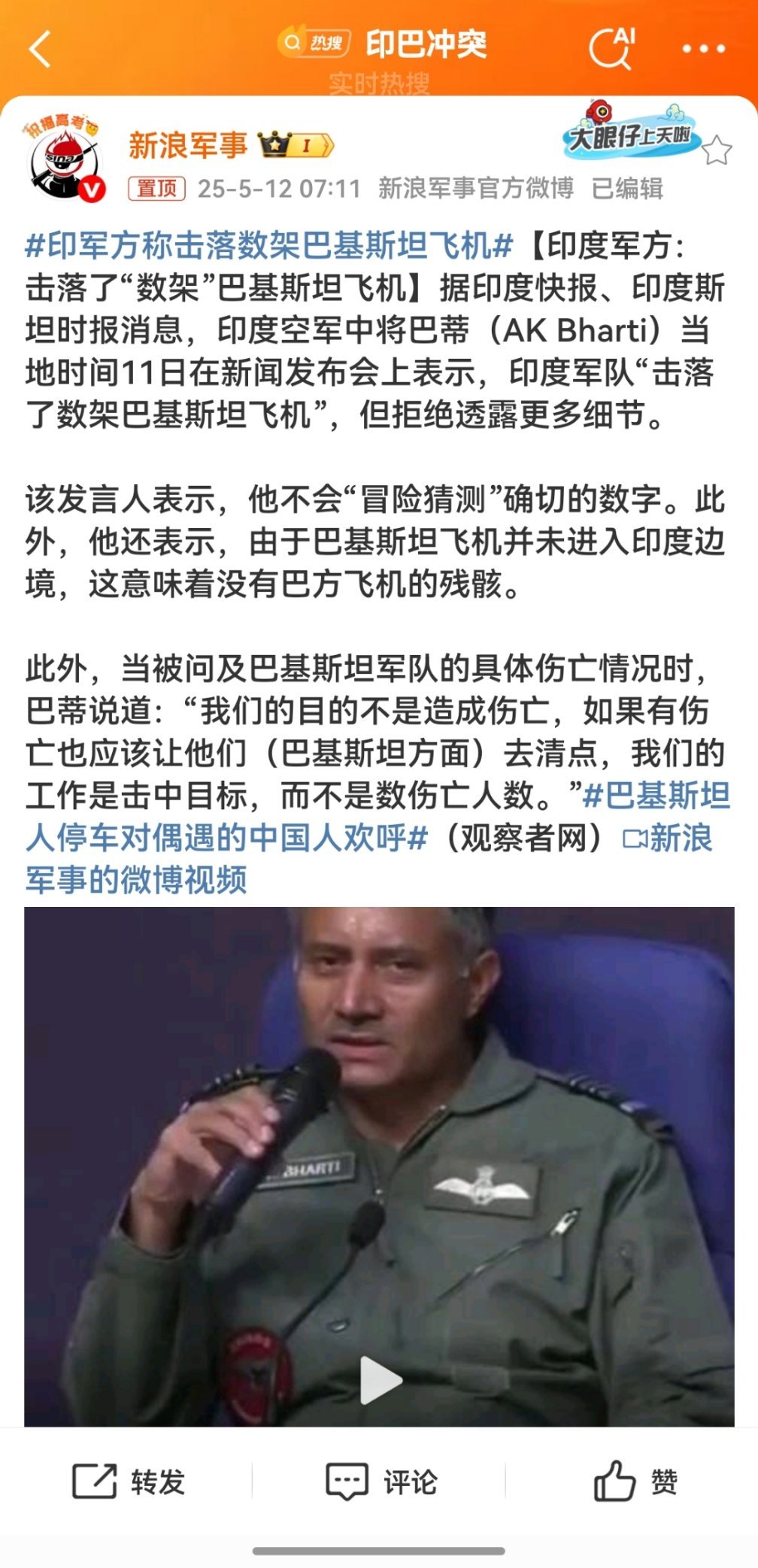Like the post with 赞 button
This screenshot has width=758, height=1568.
(635, 1482)
